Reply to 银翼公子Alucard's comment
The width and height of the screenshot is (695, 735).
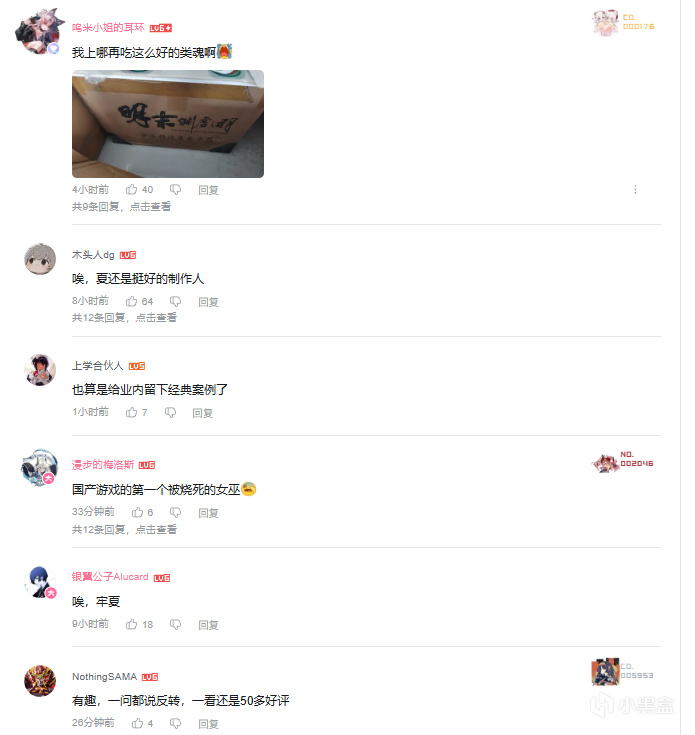(208, 625)
